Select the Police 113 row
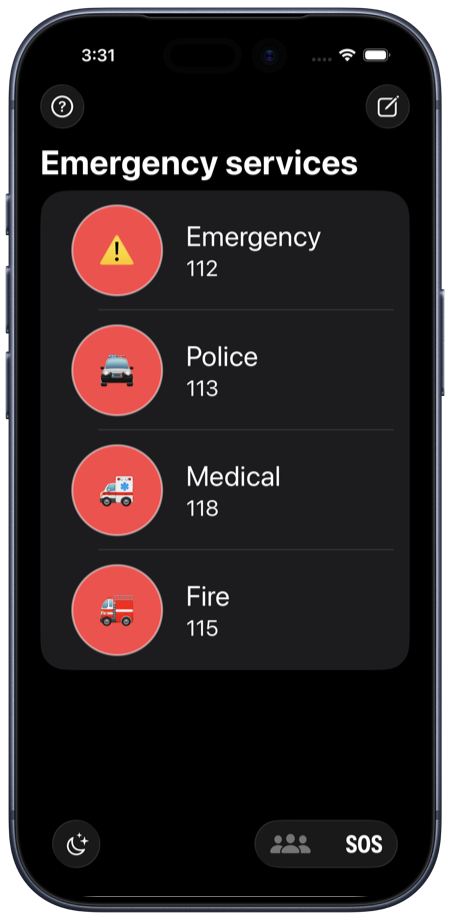This screenshot has width=450, height=920. [225, 370]
